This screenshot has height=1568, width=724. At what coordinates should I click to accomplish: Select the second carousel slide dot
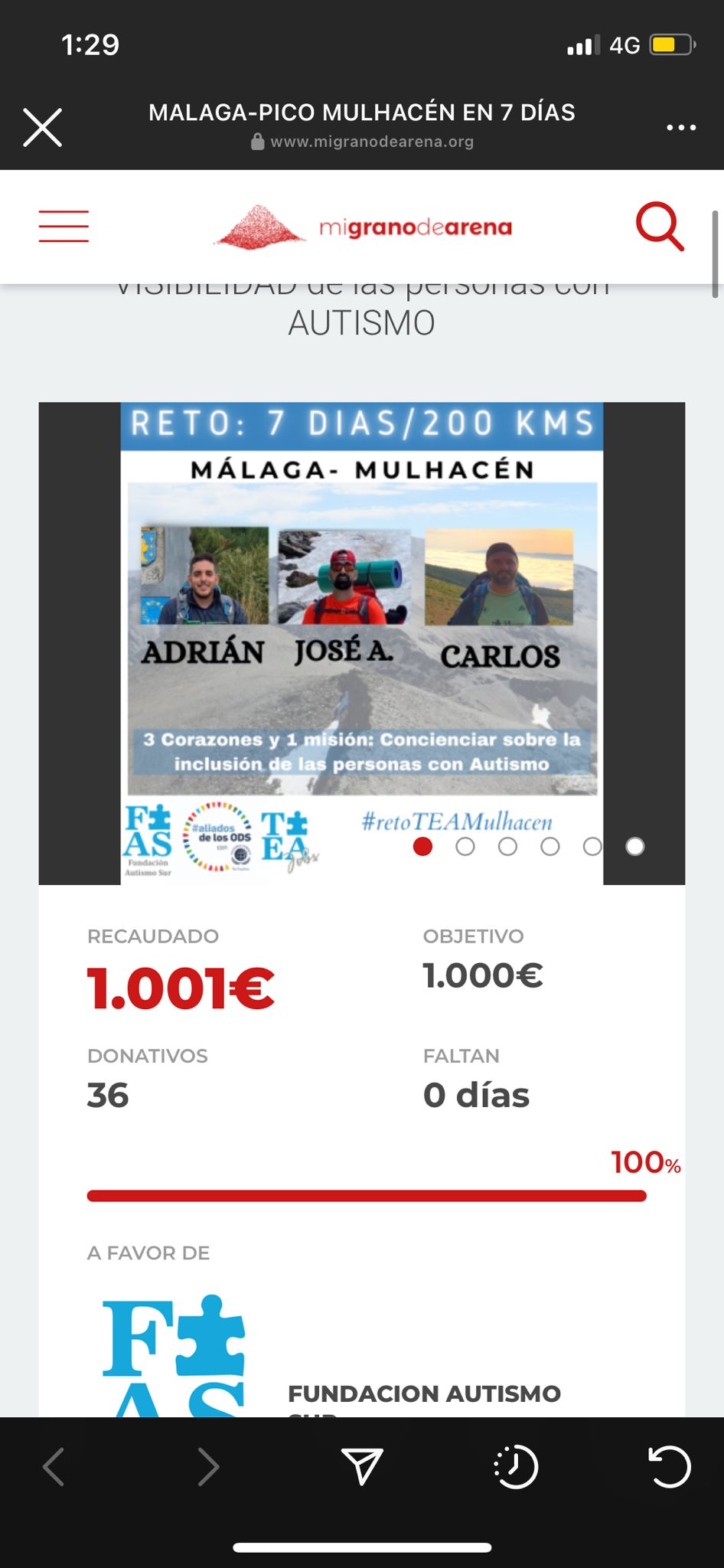click(x=465, y=846)
